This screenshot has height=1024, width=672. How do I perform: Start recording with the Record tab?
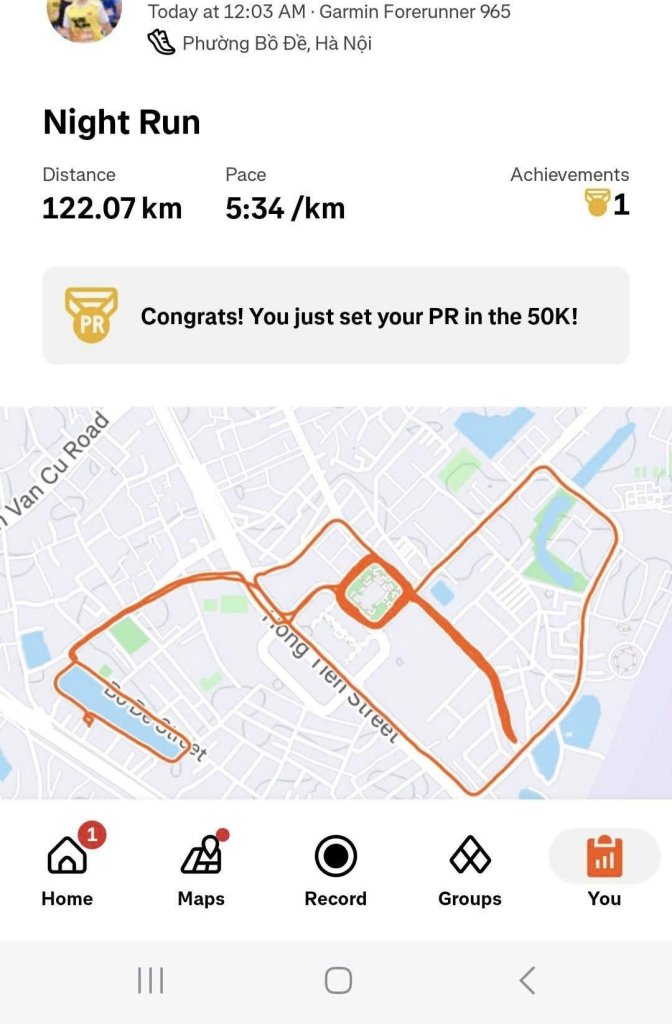335,870
